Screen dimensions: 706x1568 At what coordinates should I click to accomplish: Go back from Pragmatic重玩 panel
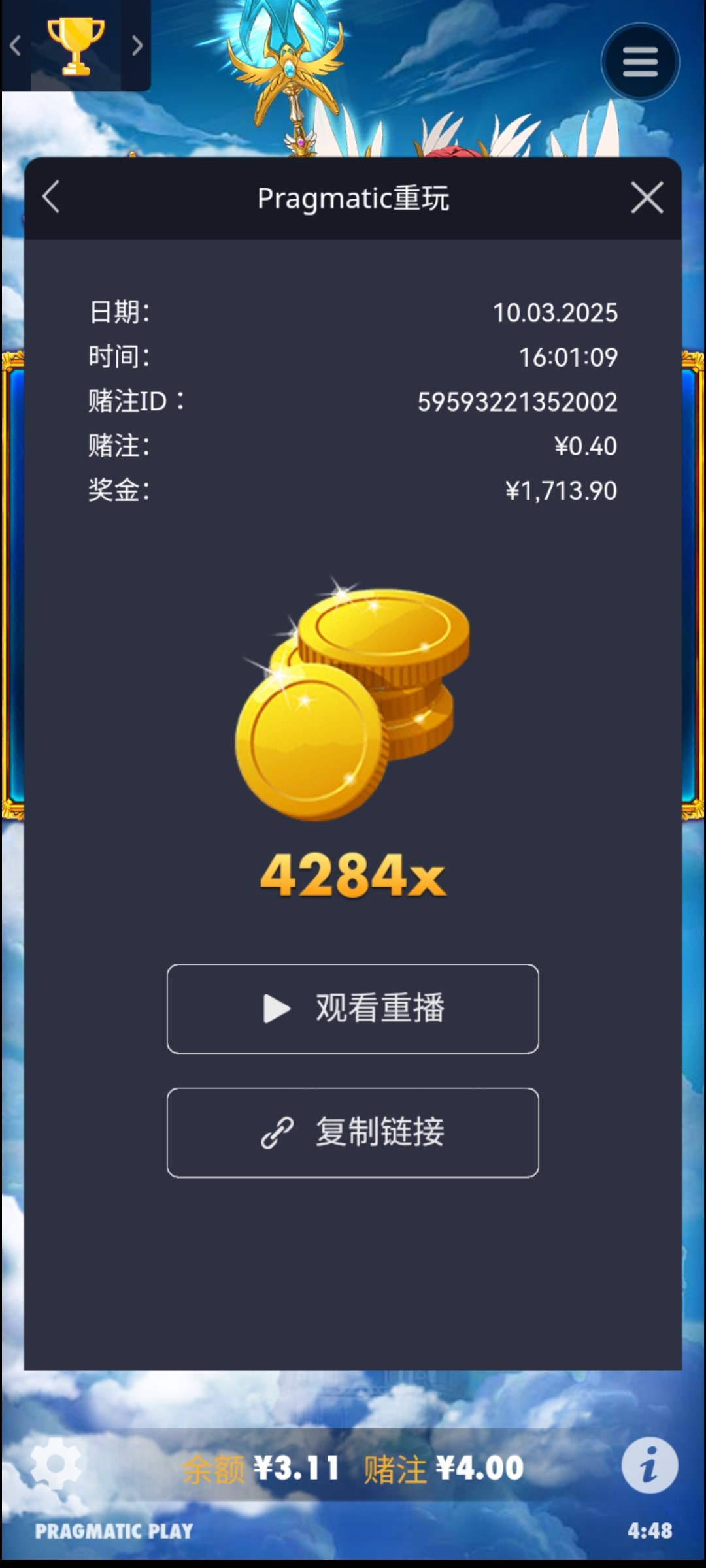pos(51,197)
